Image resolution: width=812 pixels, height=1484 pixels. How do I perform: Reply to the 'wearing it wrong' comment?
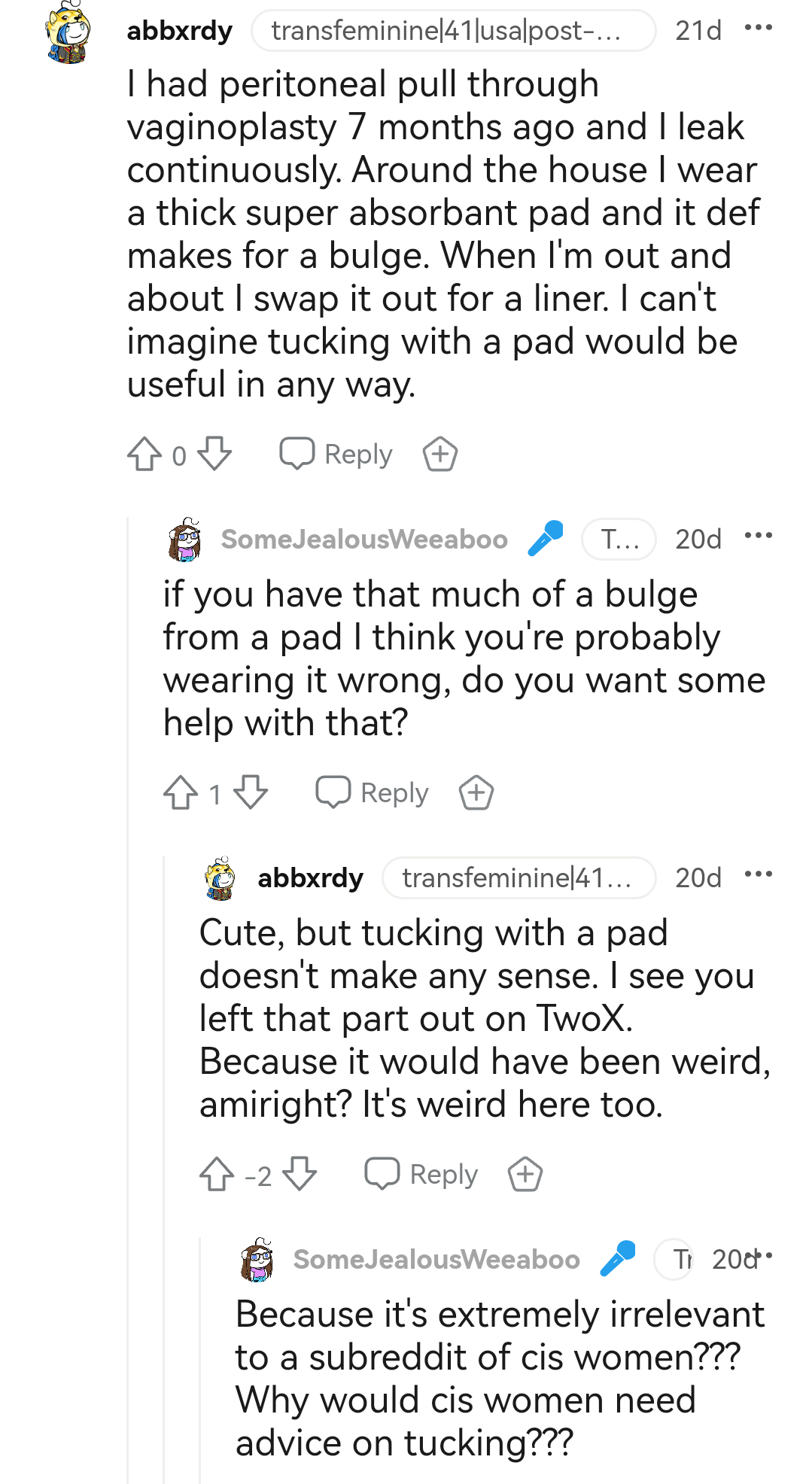[x=373, y=793]
